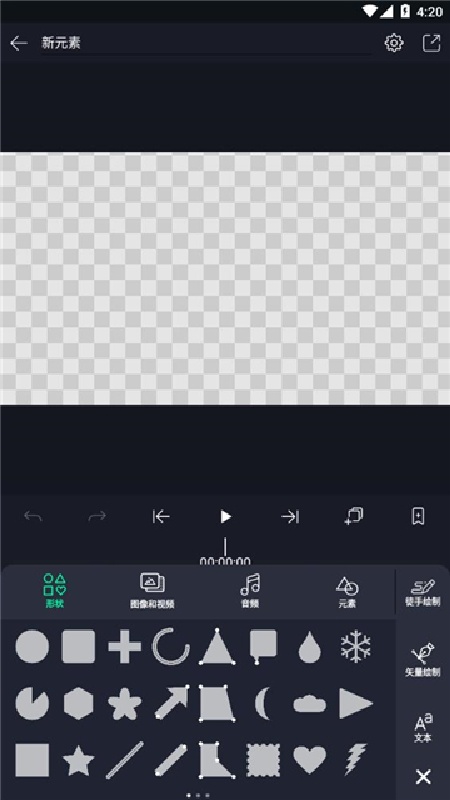Tap the layer duplicate icon
The image size is (450, 800).
pos(354,516)
